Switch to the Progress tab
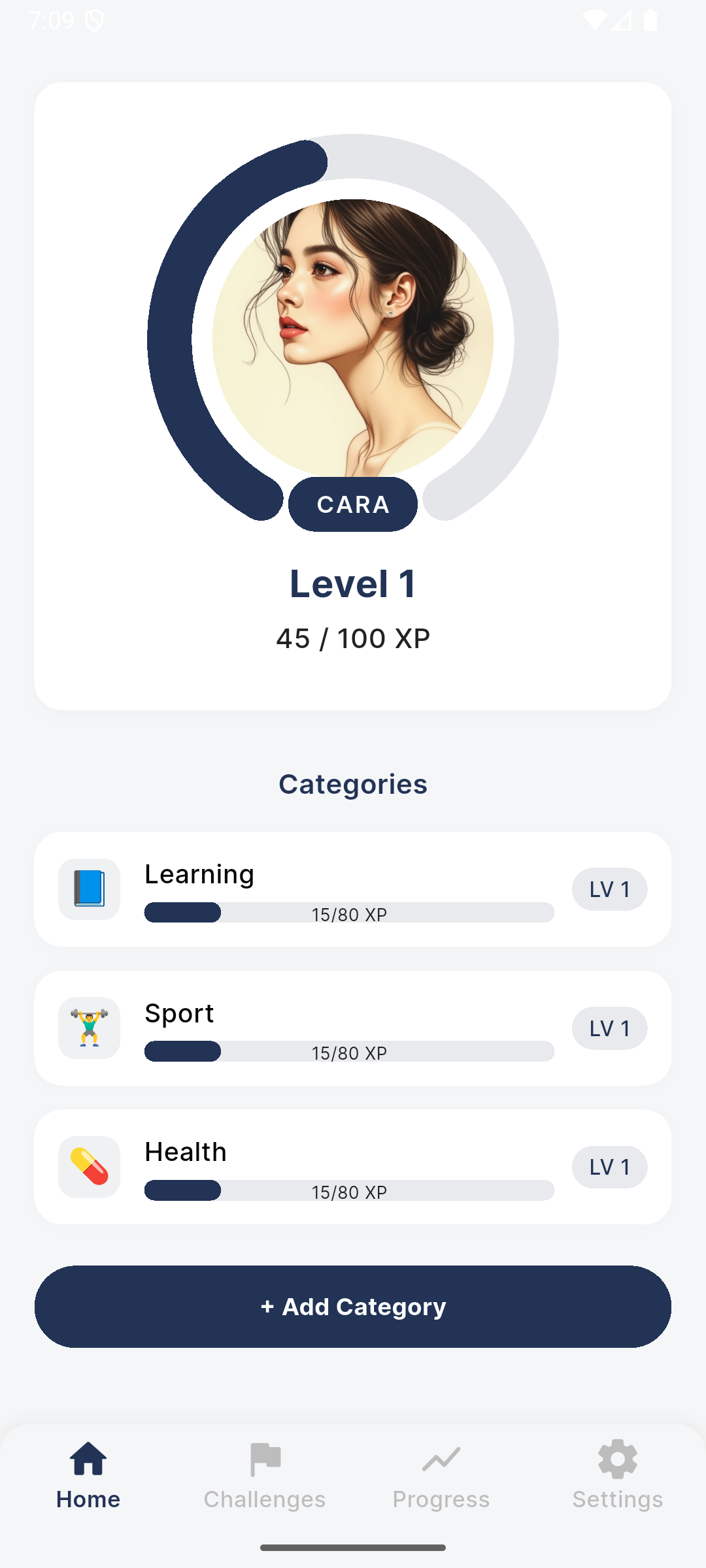Image resolution: width=706 pixels, height=1568 pixels. 441,1477
